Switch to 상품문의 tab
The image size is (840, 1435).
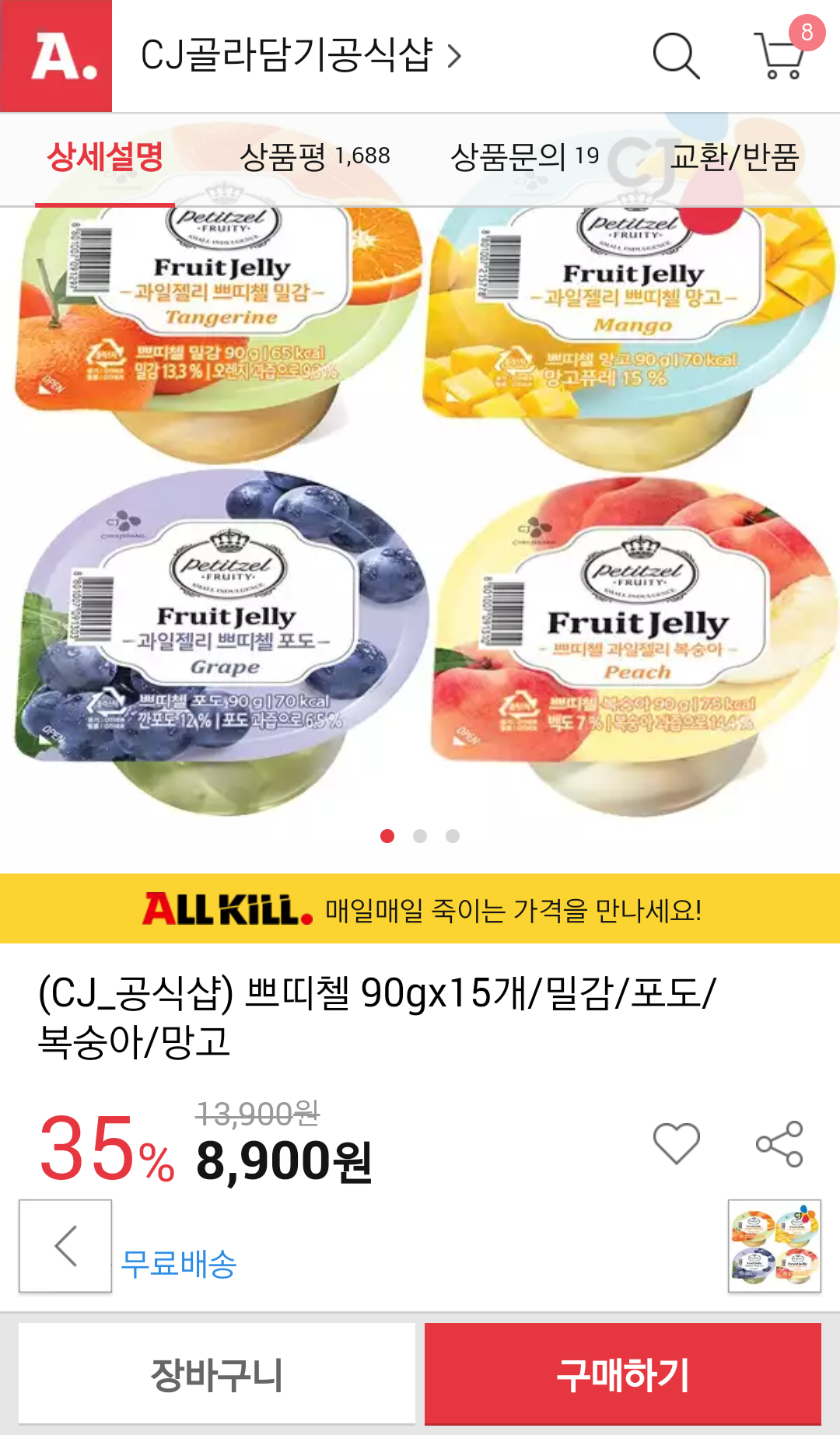point(524,157)
